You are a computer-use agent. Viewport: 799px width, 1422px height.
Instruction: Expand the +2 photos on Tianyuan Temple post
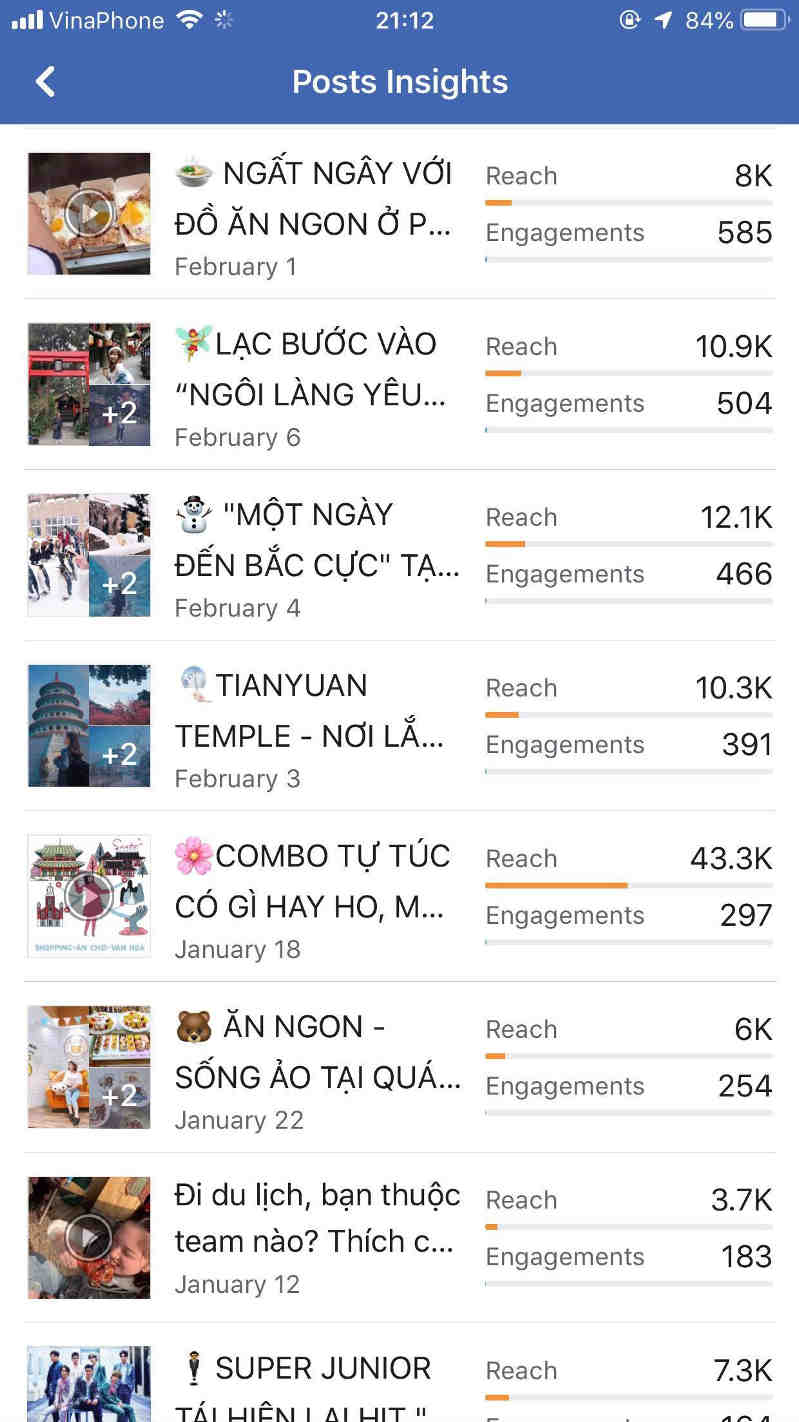120,755
